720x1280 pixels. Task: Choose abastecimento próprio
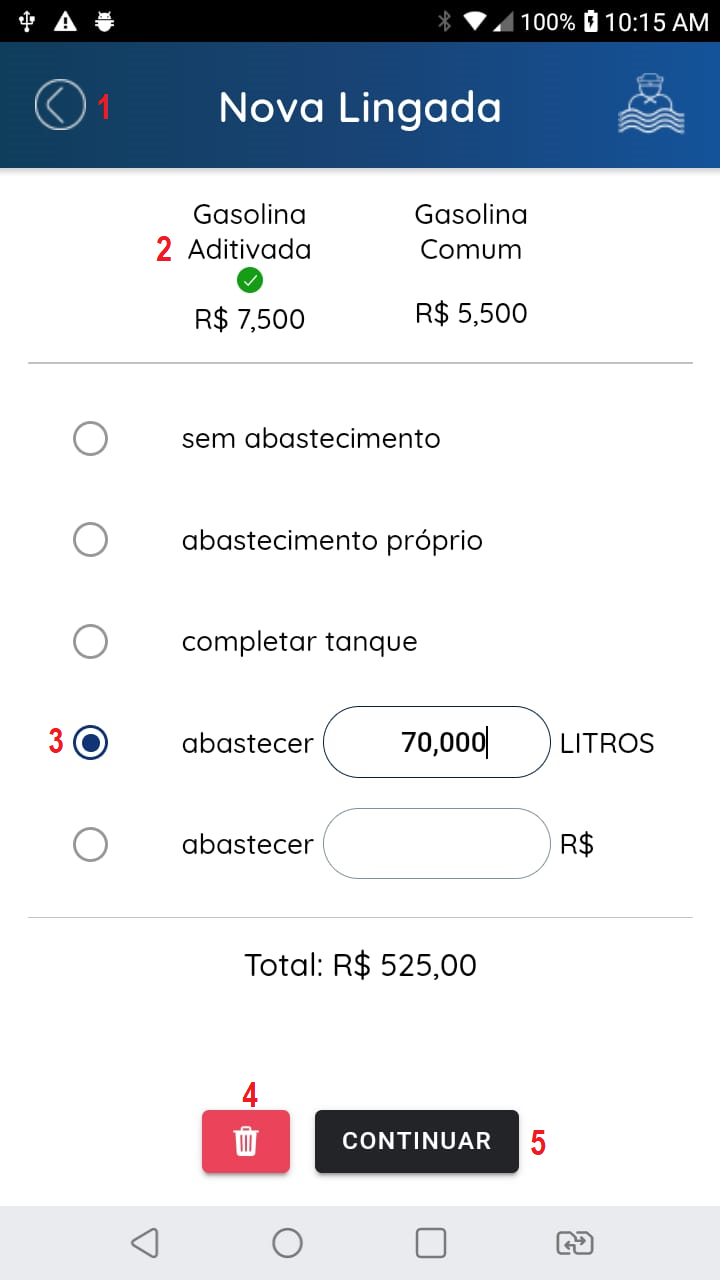click(x=90, y=539)
